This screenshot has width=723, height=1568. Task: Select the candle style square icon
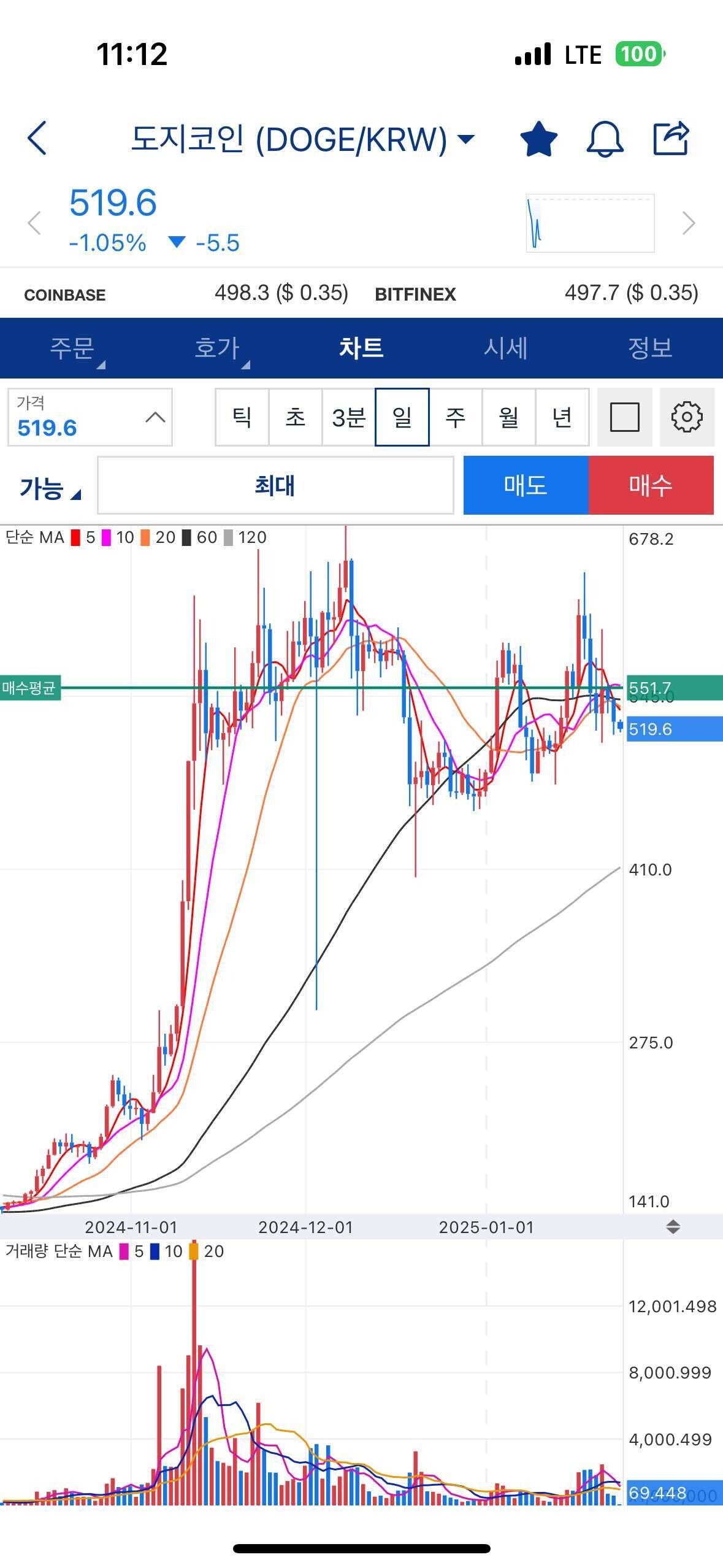click(x=624, y=417)
